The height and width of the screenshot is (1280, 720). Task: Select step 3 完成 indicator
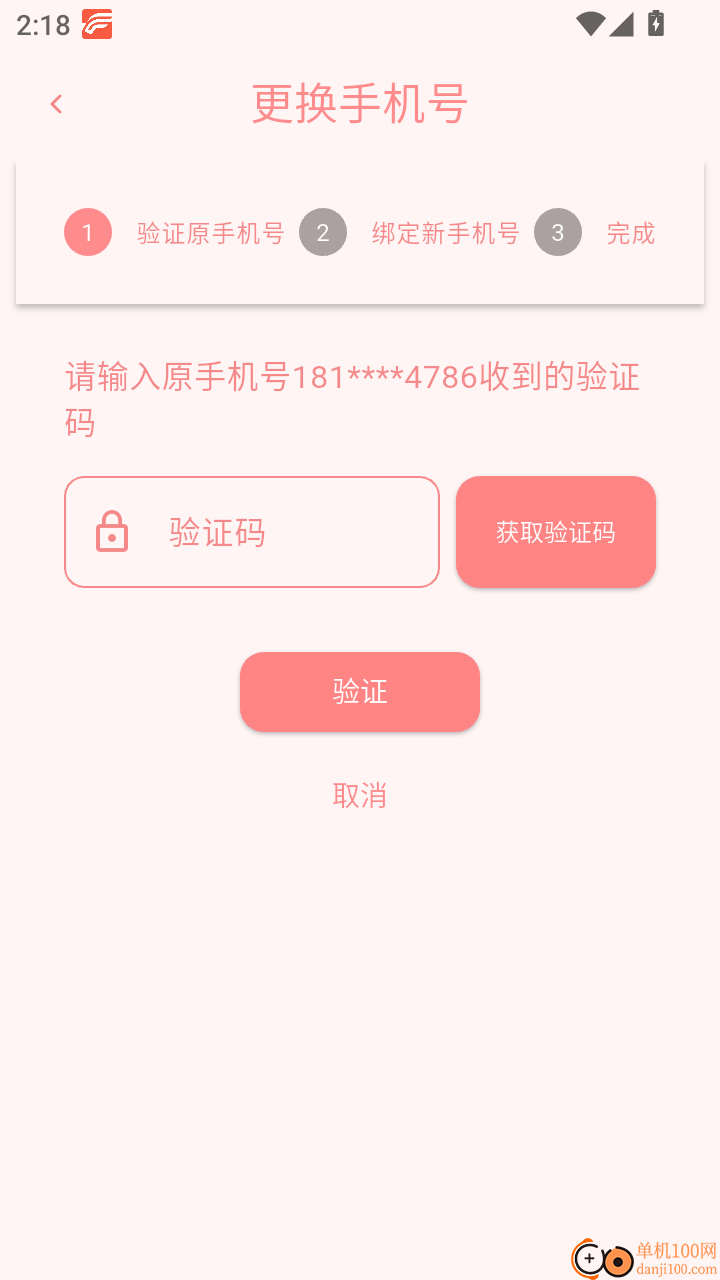tap(558, 231)
